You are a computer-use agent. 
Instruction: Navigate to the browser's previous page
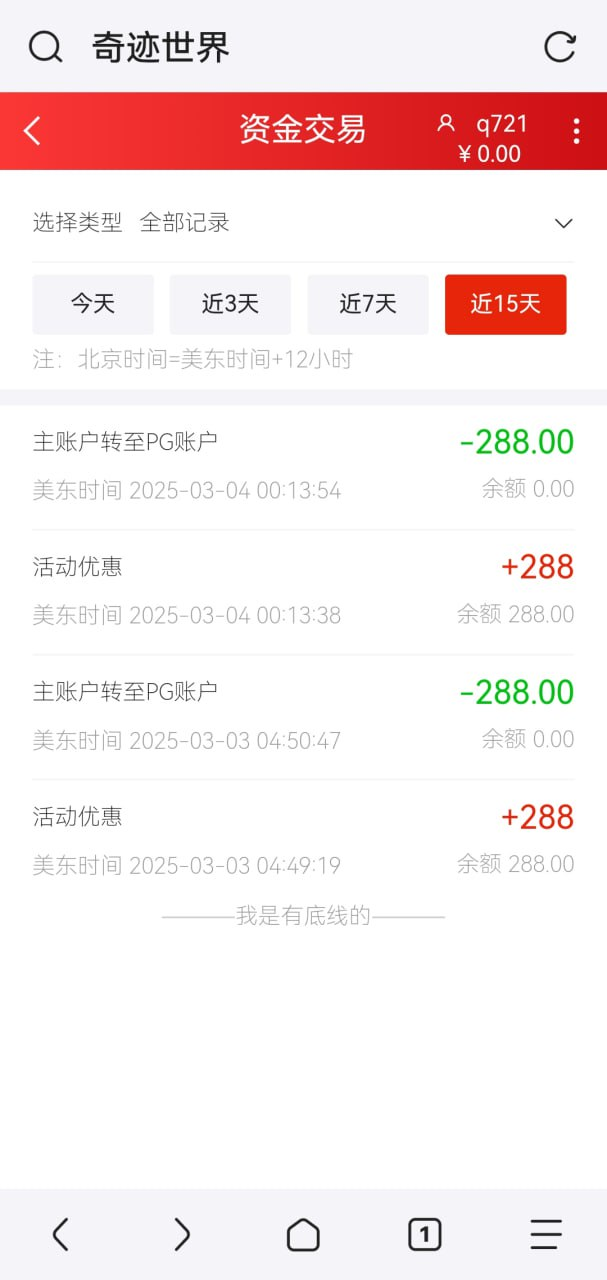61,1234
